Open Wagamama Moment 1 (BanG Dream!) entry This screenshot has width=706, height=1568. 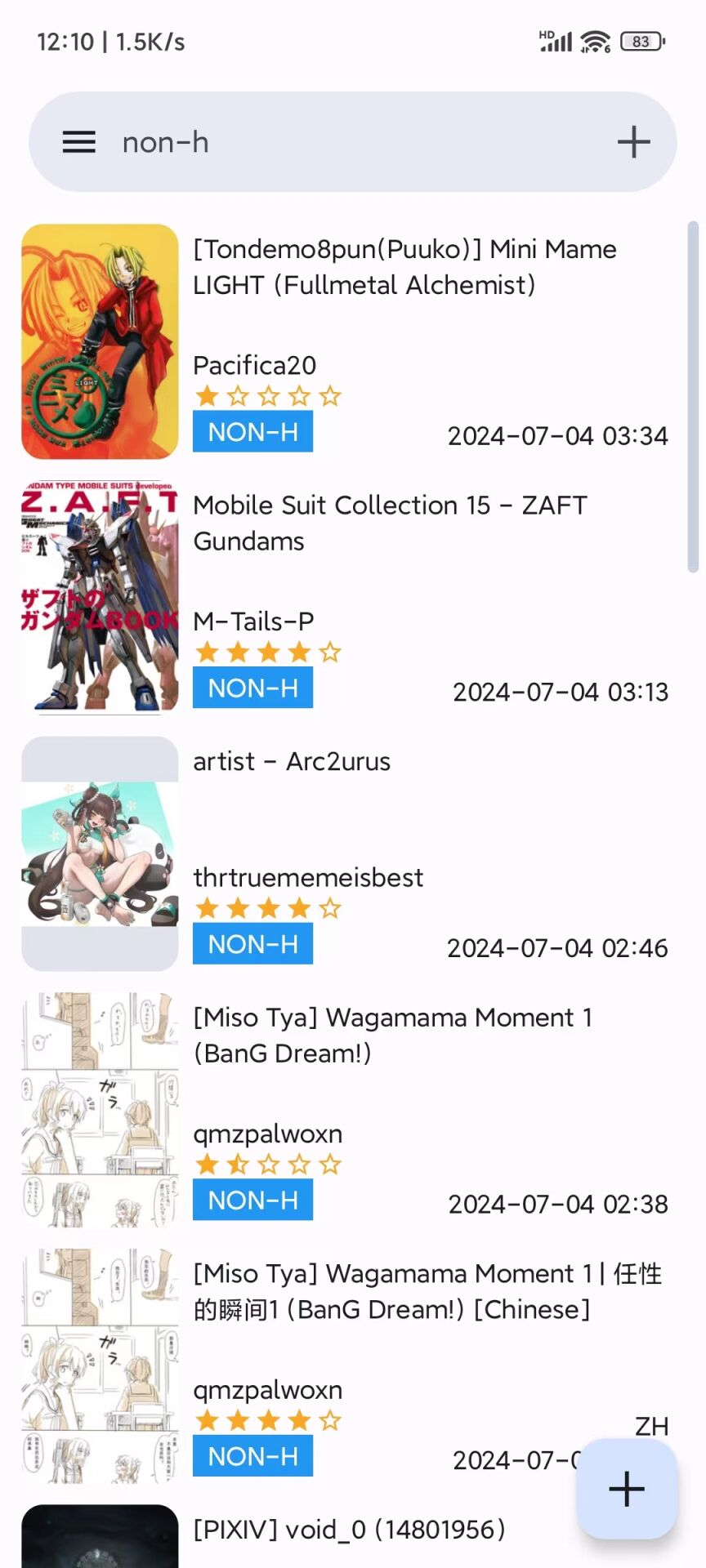(392, 1035)
